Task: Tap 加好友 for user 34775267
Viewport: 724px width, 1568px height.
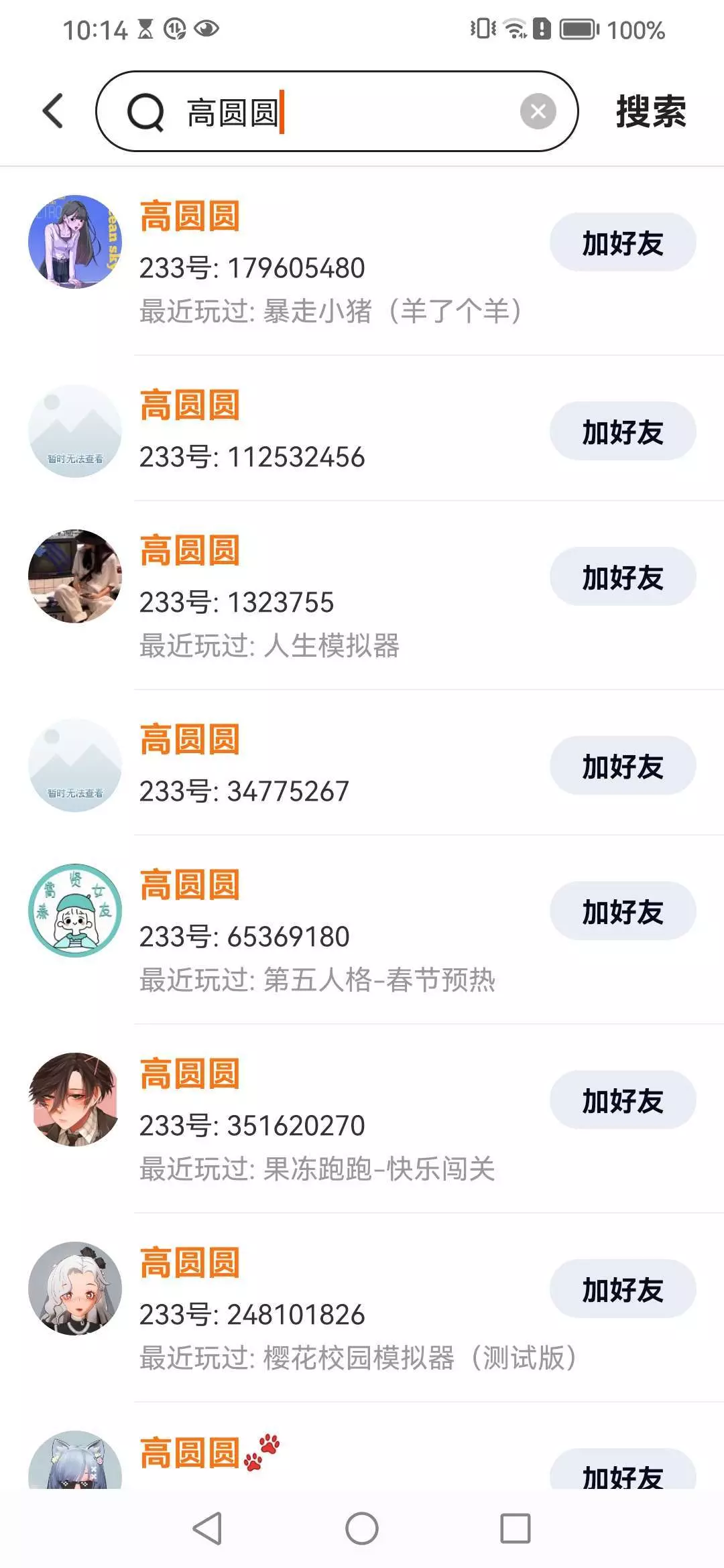Action: click(622, 766)
